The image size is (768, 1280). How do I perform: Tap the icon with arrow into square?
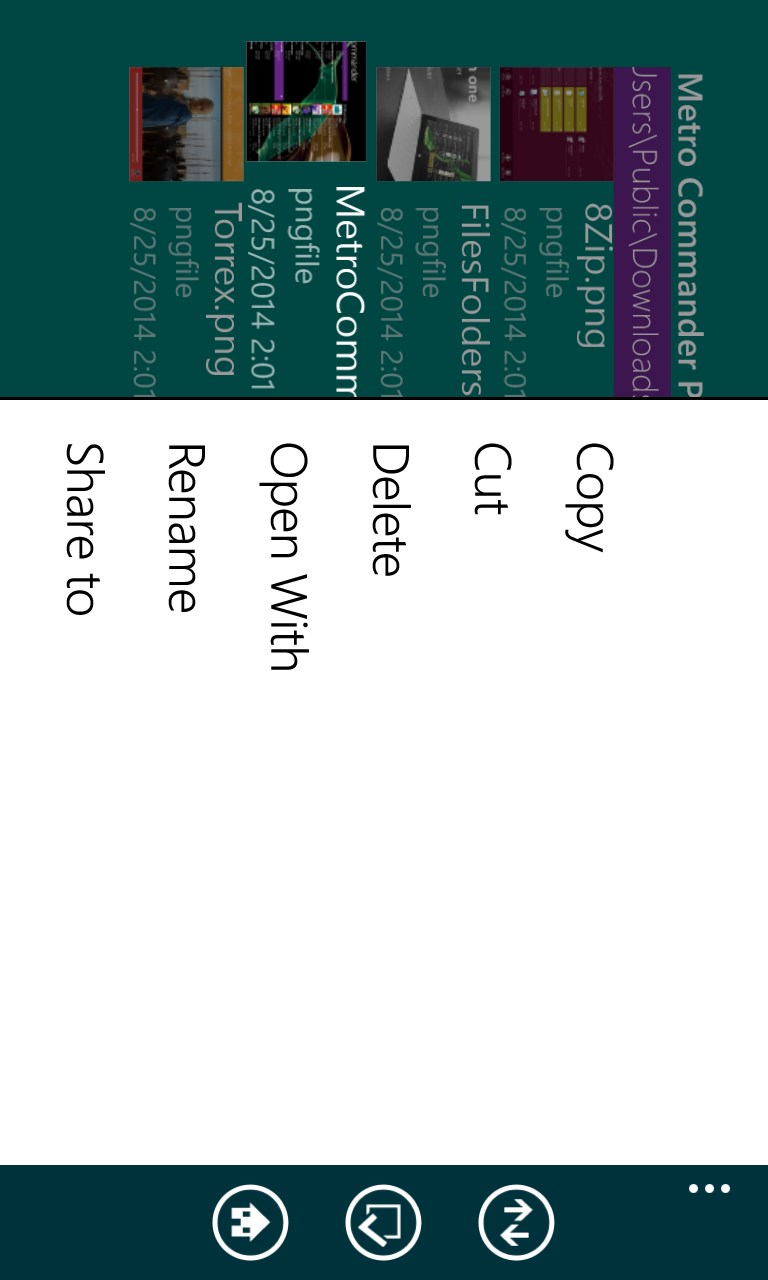tap(383, 1222)
